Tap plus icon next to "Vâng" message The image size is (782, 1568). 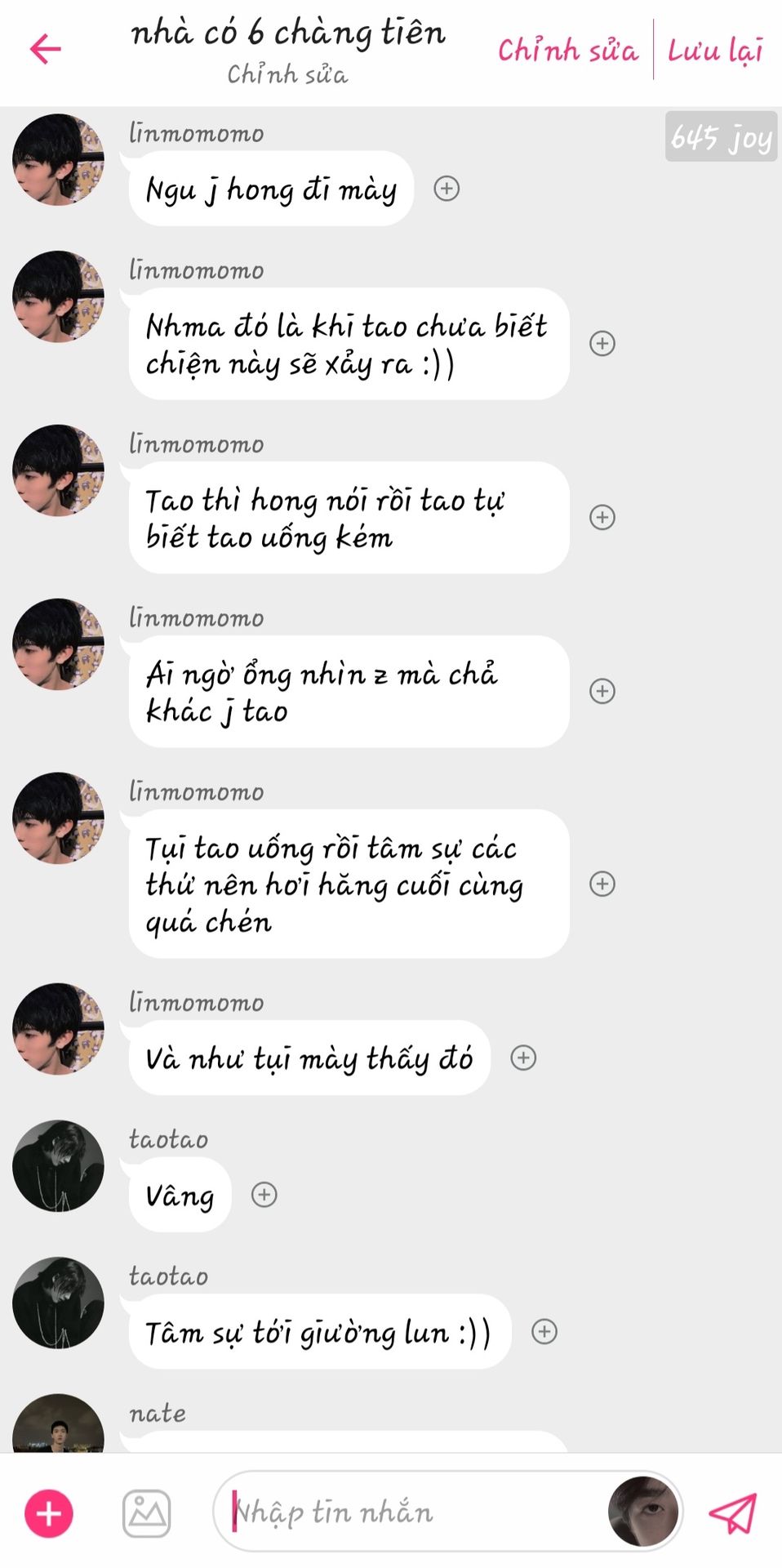[x=264, y=1195]
